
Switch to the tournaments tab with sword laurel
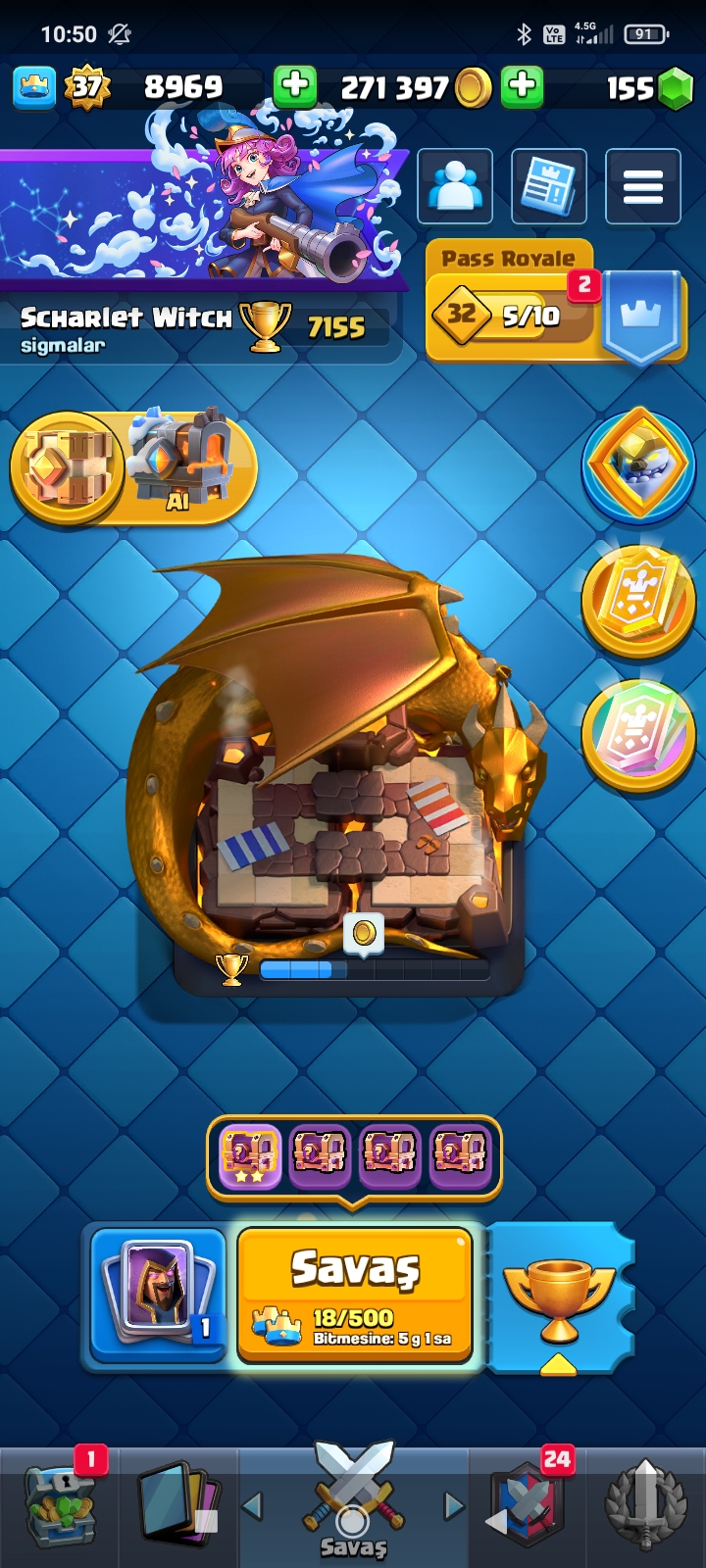[645, 1504]
